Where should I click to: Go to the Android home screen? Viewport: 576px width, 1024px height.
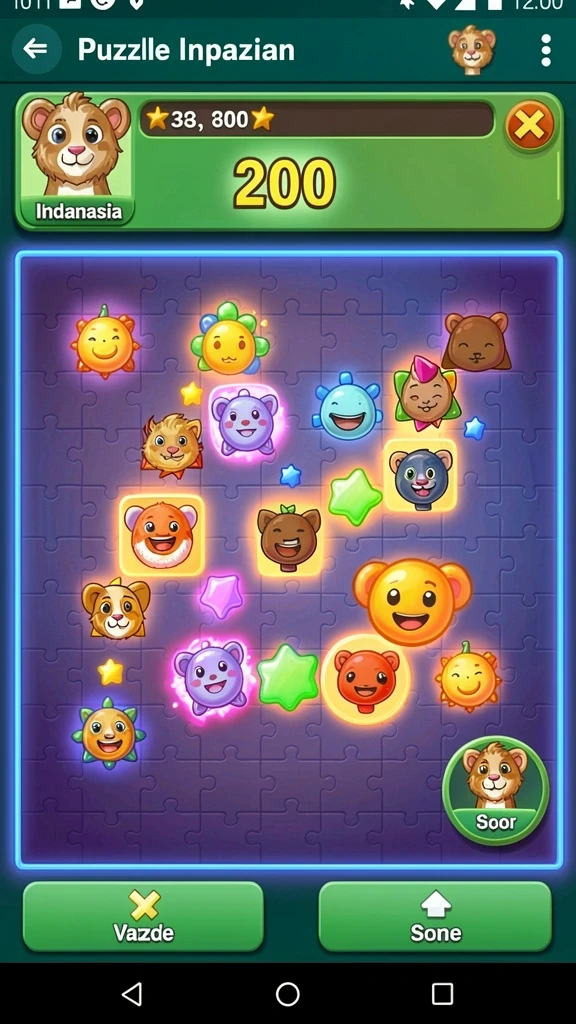point(287,993)
